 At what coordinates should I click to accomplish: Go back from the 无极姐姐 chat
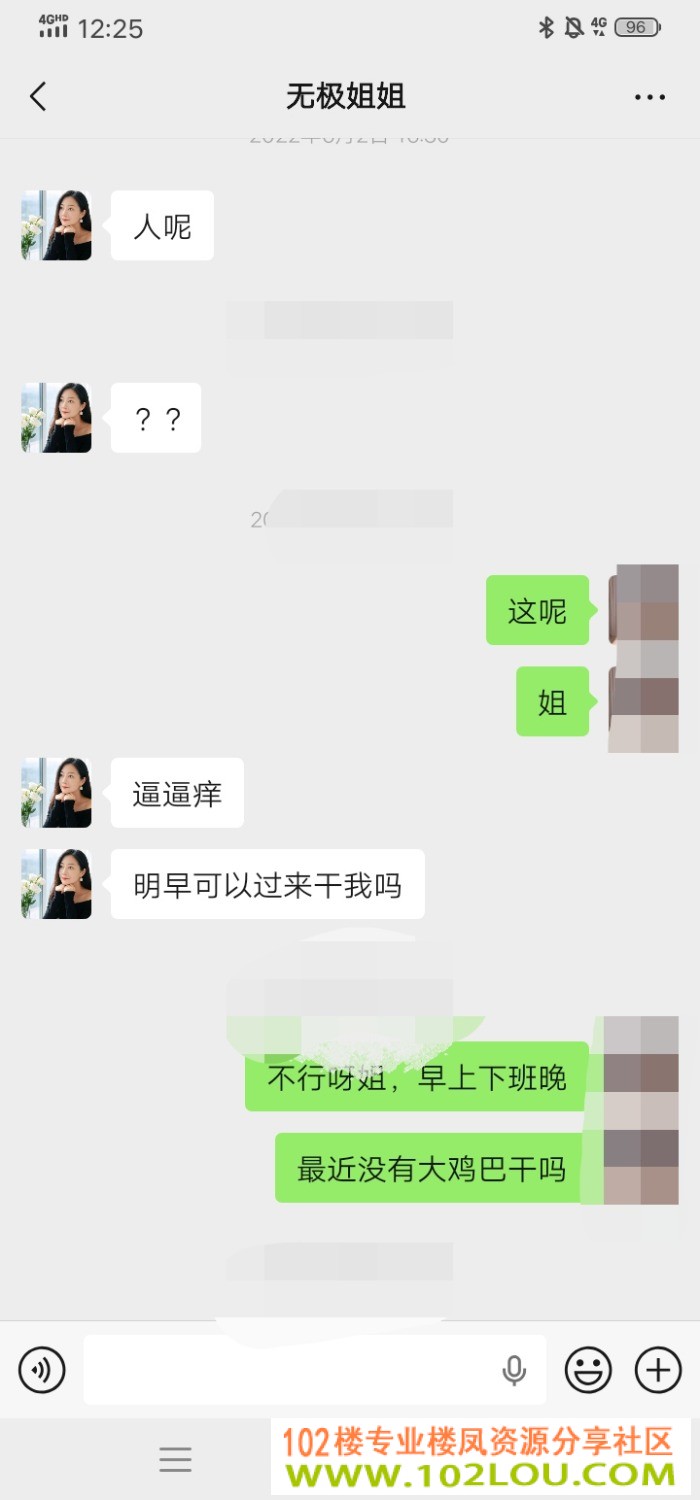pyautogui.click(x=38, y=97)
